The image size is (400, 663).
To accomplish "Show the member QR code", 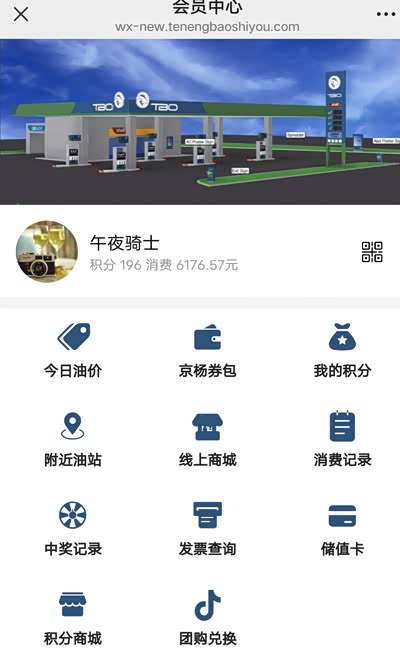I will pos(372,252).
